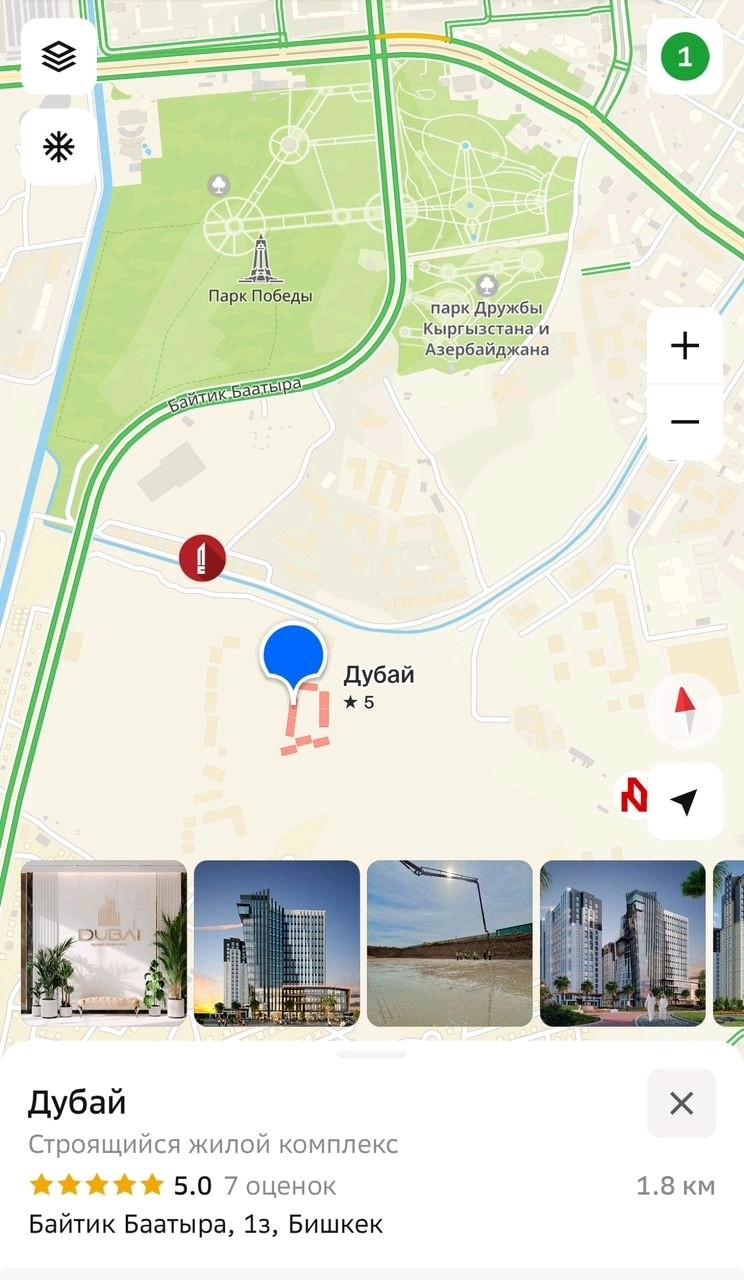Zoom out with the minus button
This screenshot has width=744, height=1280.
pos(685,422)
